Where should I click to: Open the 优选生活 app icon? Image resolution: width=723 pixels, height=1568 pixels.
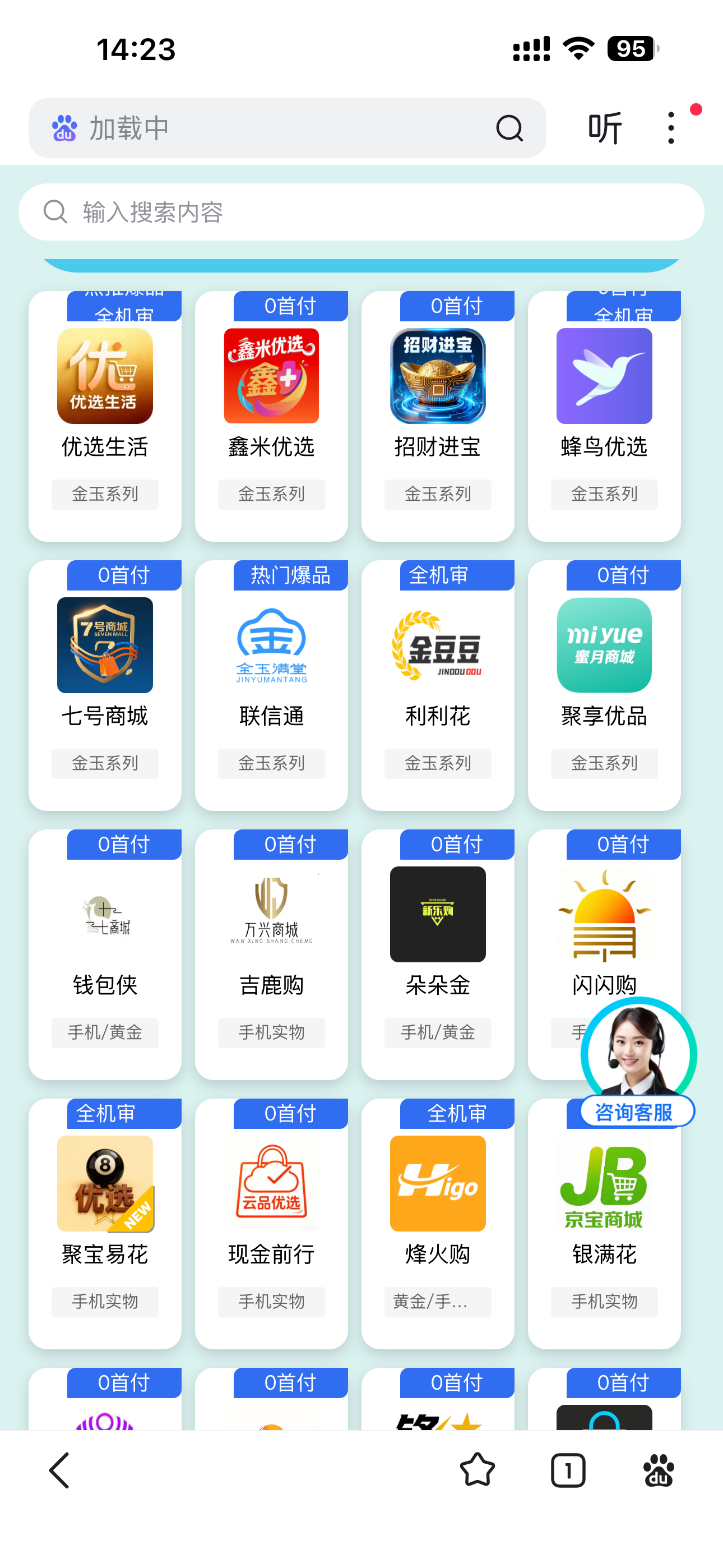104,375
